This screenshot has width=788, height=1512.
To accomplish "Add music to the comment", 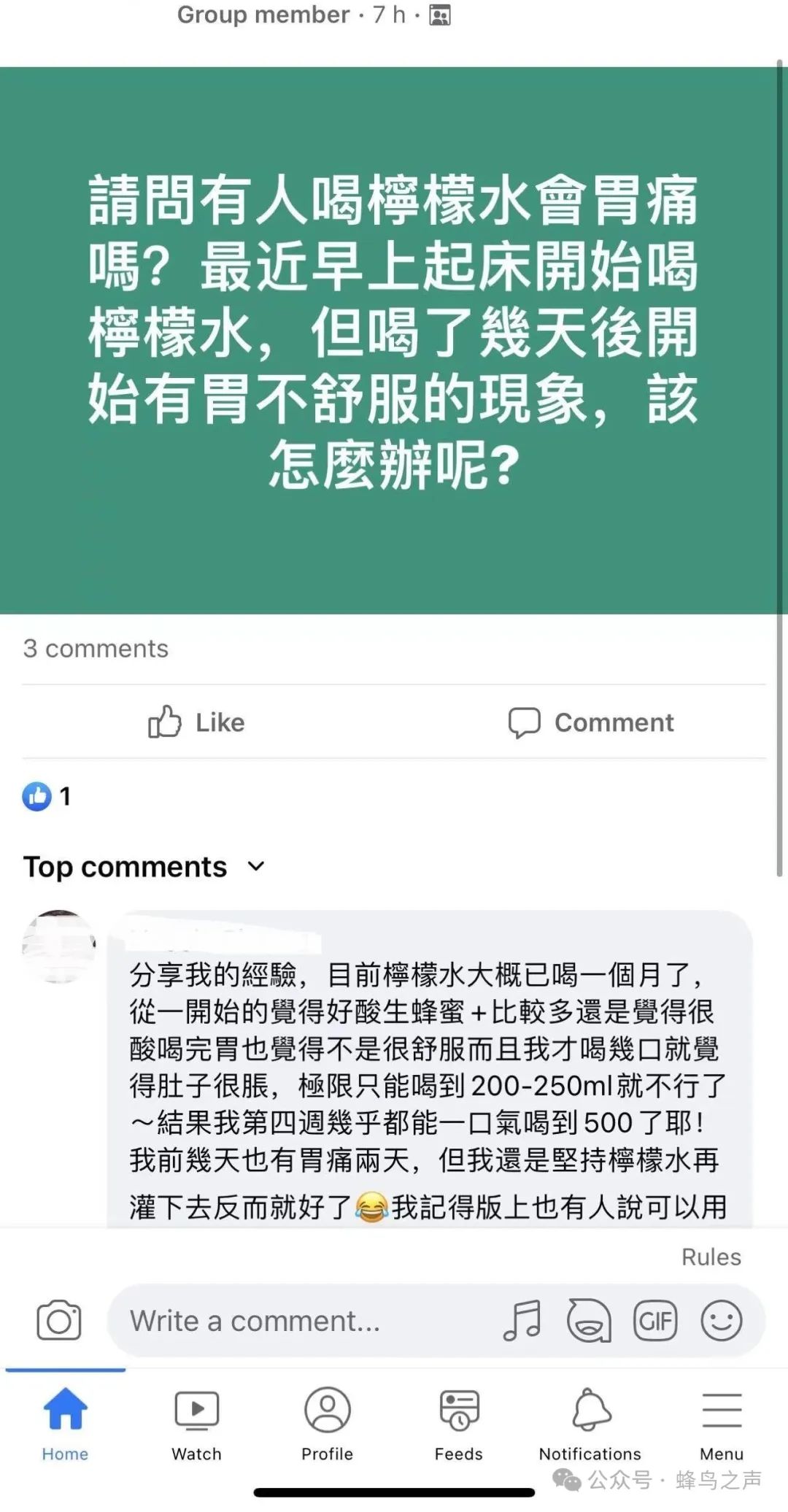I will [522, 1320].
